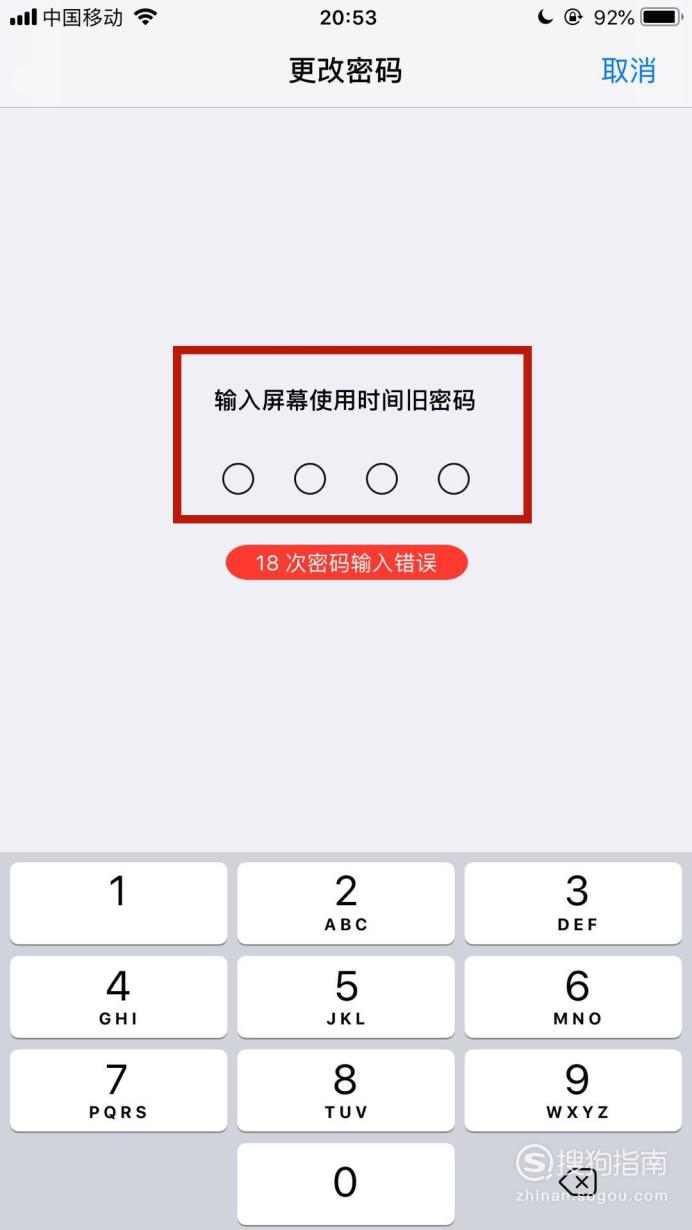Tap the 3 DEF key
This screenshot has height=1230, width=692.
click(573, 903)
